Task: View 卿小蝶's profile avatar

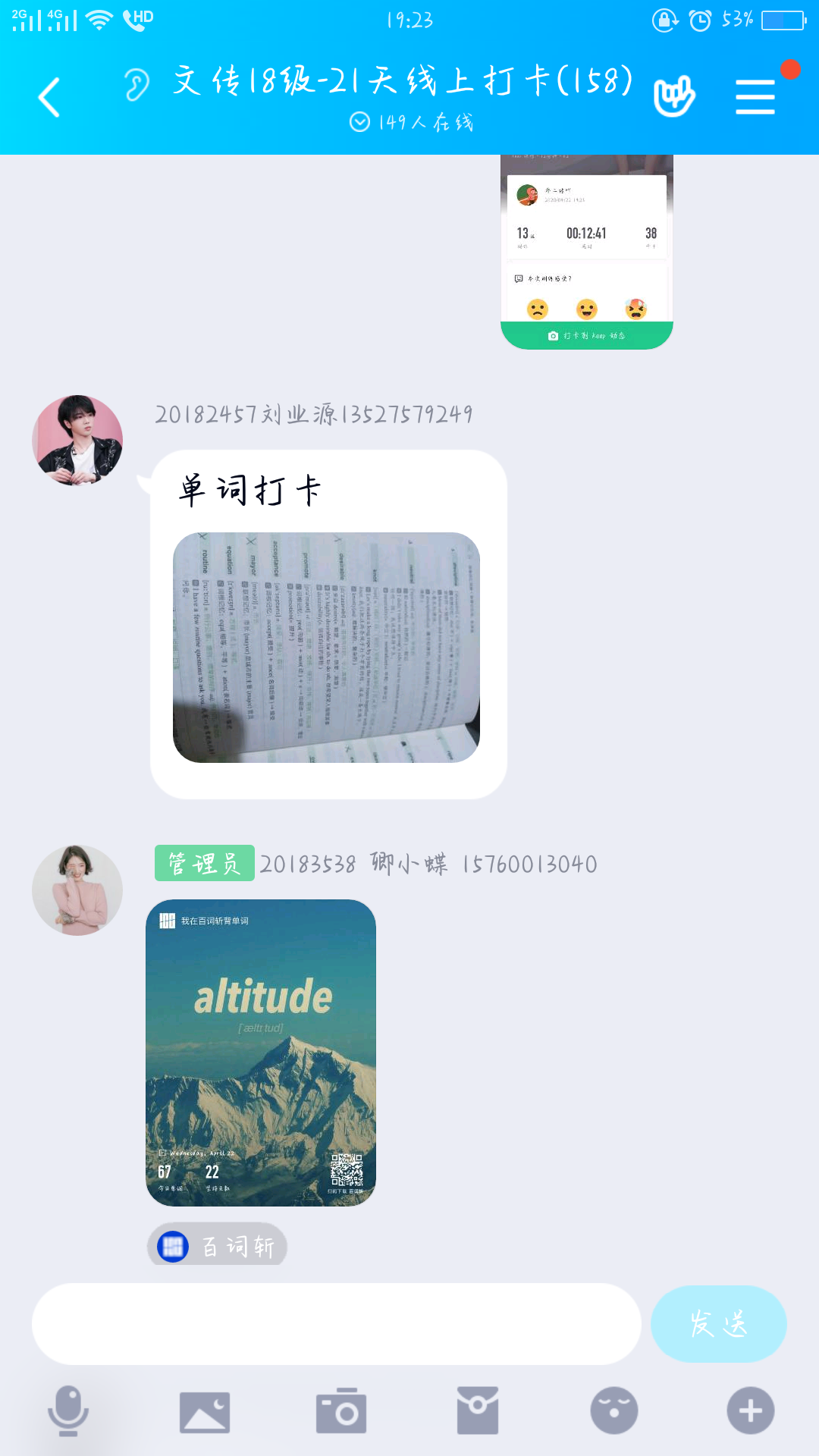Action: [x=77, y=890]
